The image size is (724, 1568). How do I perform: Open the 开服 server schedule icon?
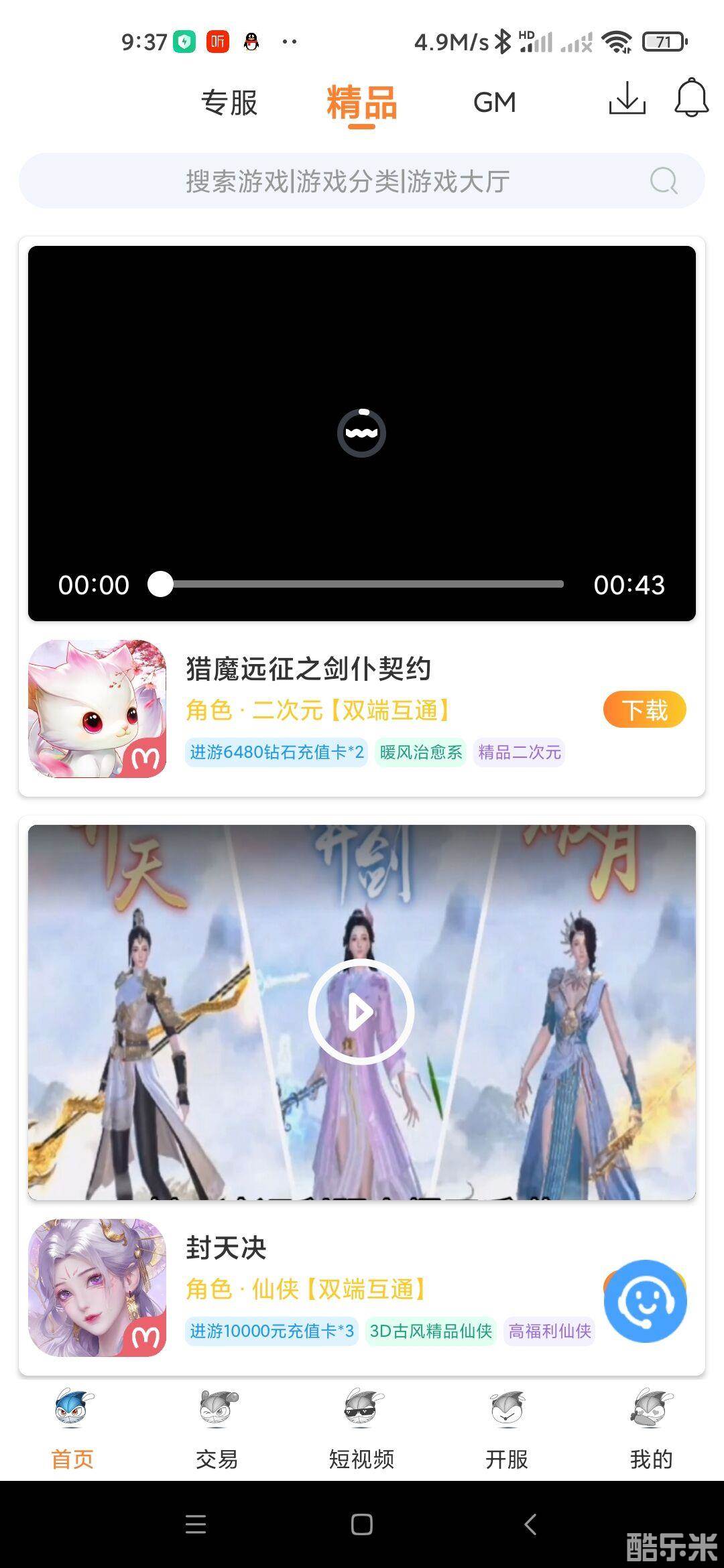(x=506, y=1411)
